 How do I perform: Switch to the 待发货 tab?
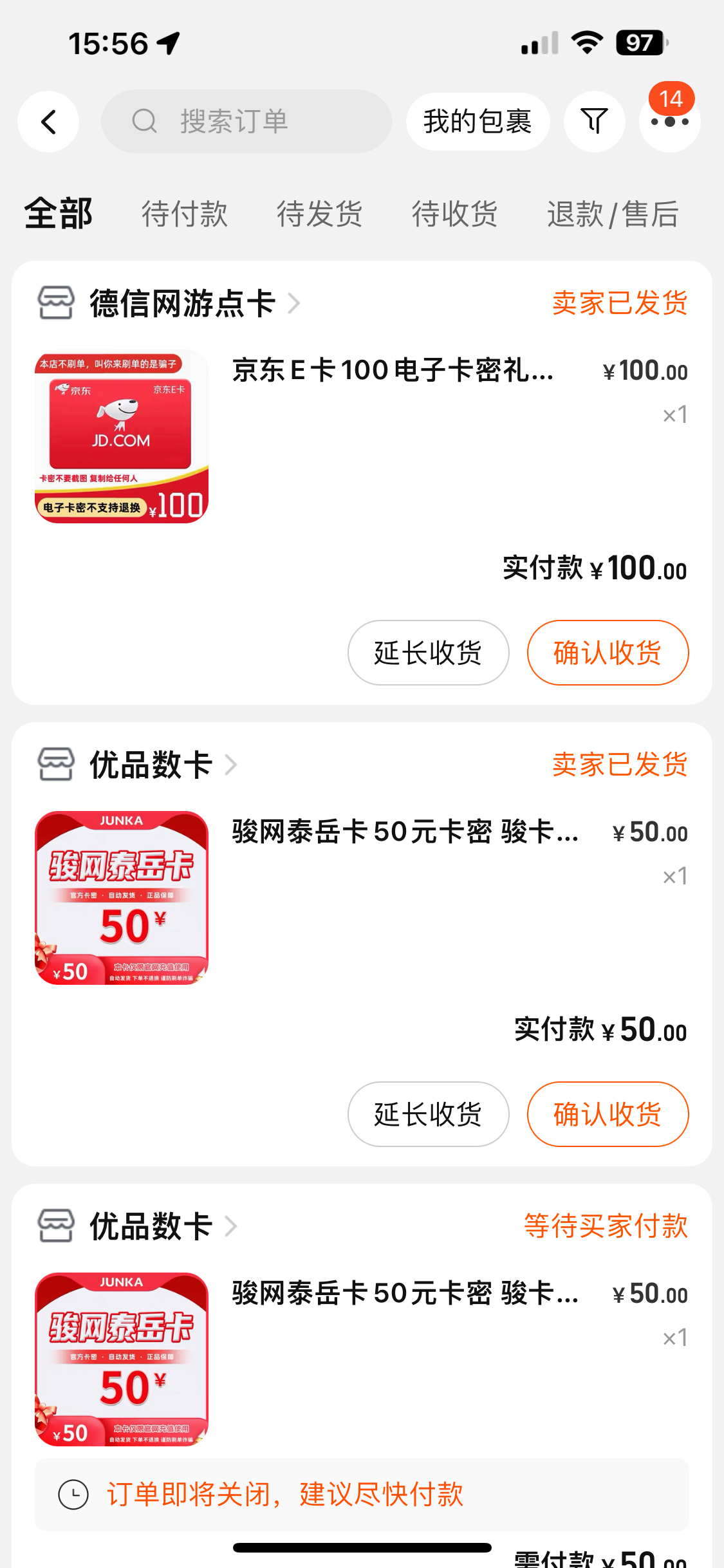pos(320,214)
